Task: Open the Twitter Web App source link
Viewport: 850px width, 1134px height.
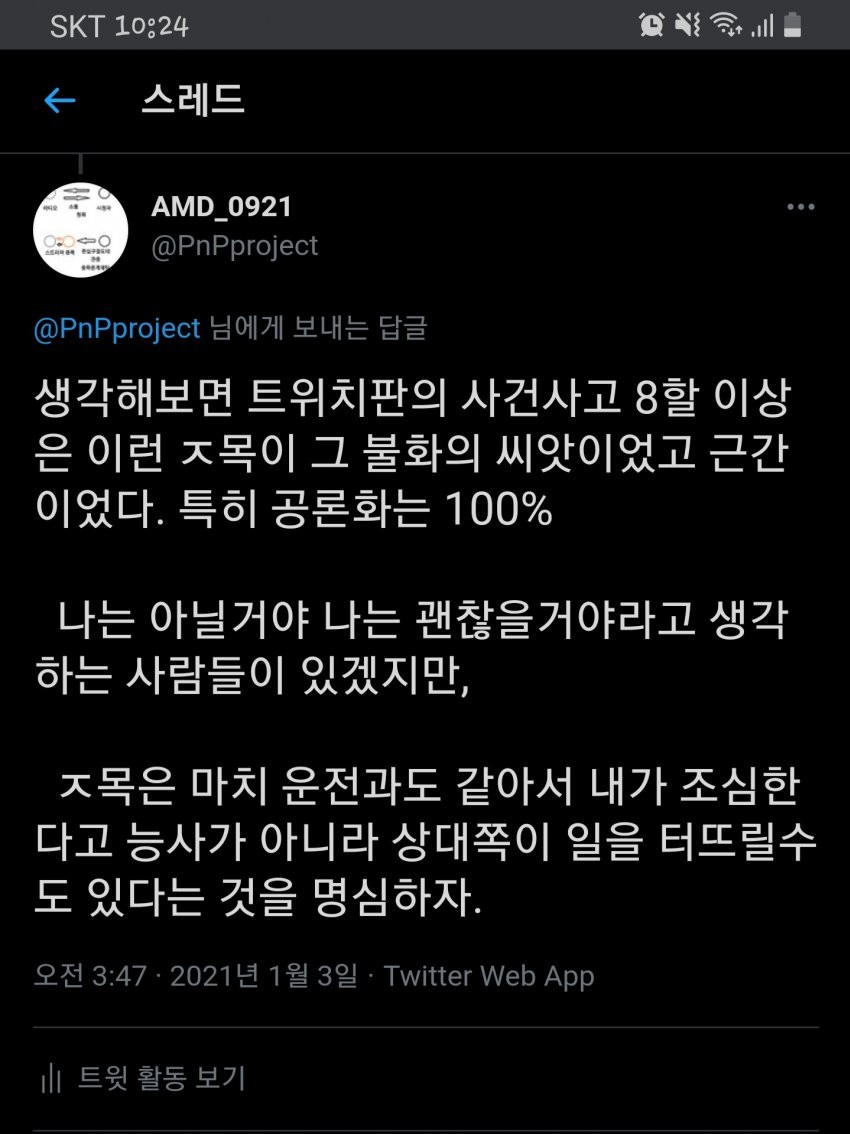Action: point(489,977)
